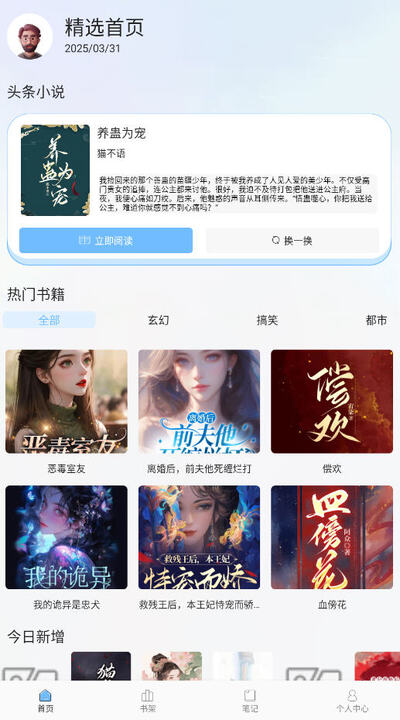Tap the 立即阅读 button
This screenshot has height=720, width=400.
point(106,240)
